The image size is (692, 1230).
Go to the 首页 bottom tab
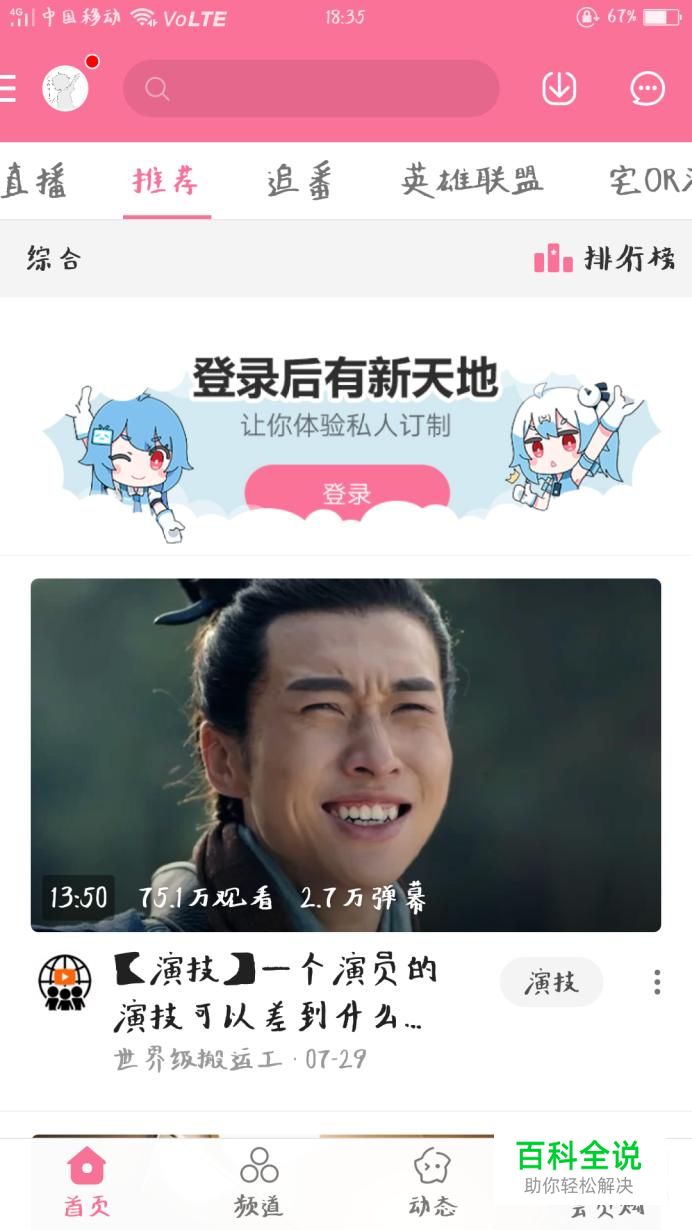click(86, 1182)
